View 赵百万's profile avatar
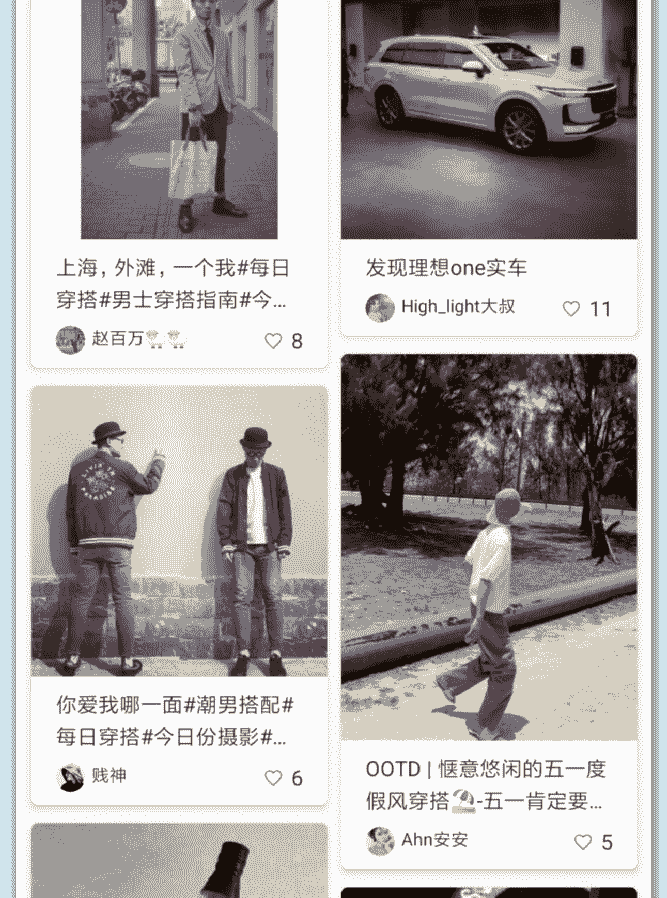This screenshot has width=667, height=898. click(70, 340)
